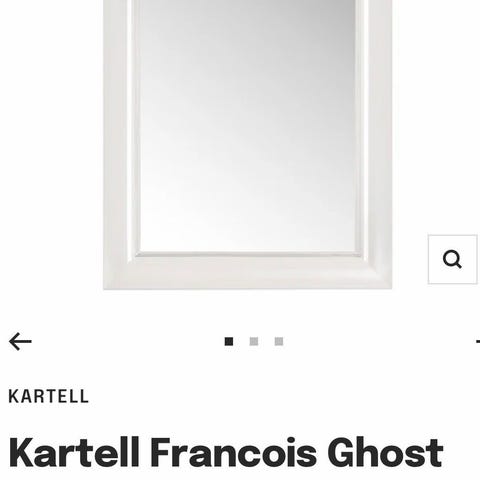Select the second image indicator dot
Screen dimensions: 480x480
[254, 341]
